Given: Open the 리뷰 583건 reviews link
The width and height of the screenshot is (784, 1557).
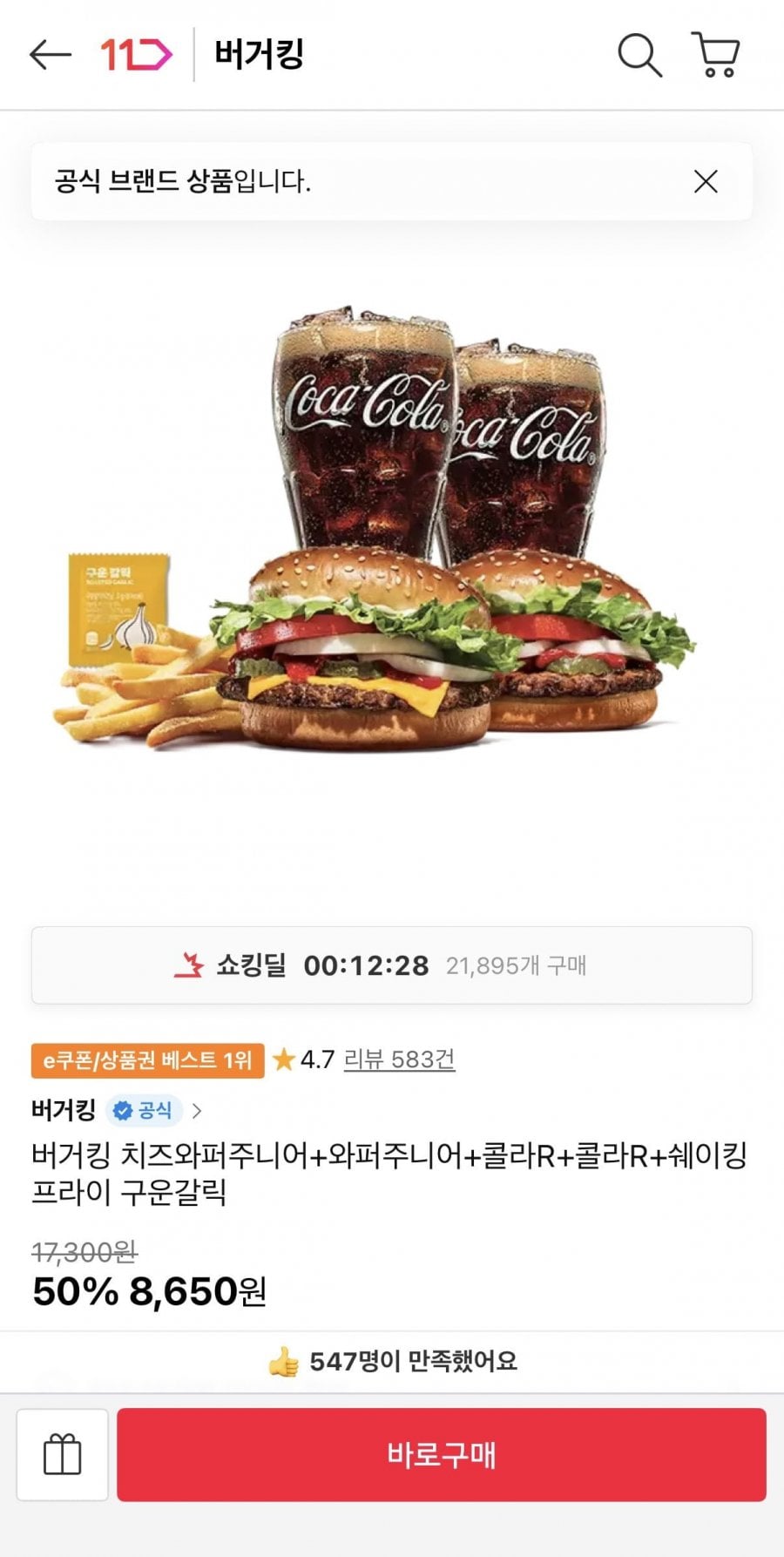Looking at the screenshot, I should point(400,1059).
